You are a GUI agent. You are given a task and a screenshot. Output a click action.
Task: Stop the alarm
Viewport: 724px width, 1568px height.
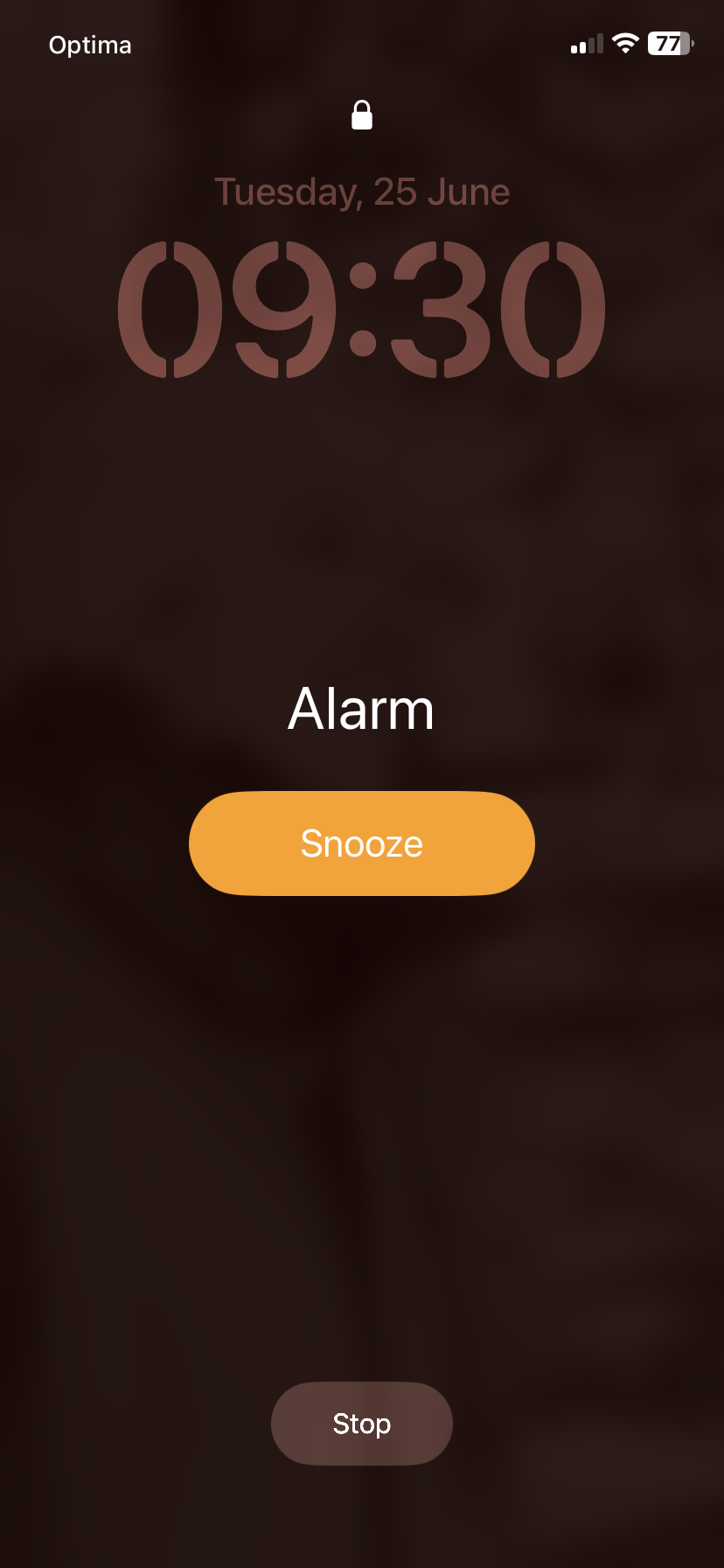[x=361, y=1424]
